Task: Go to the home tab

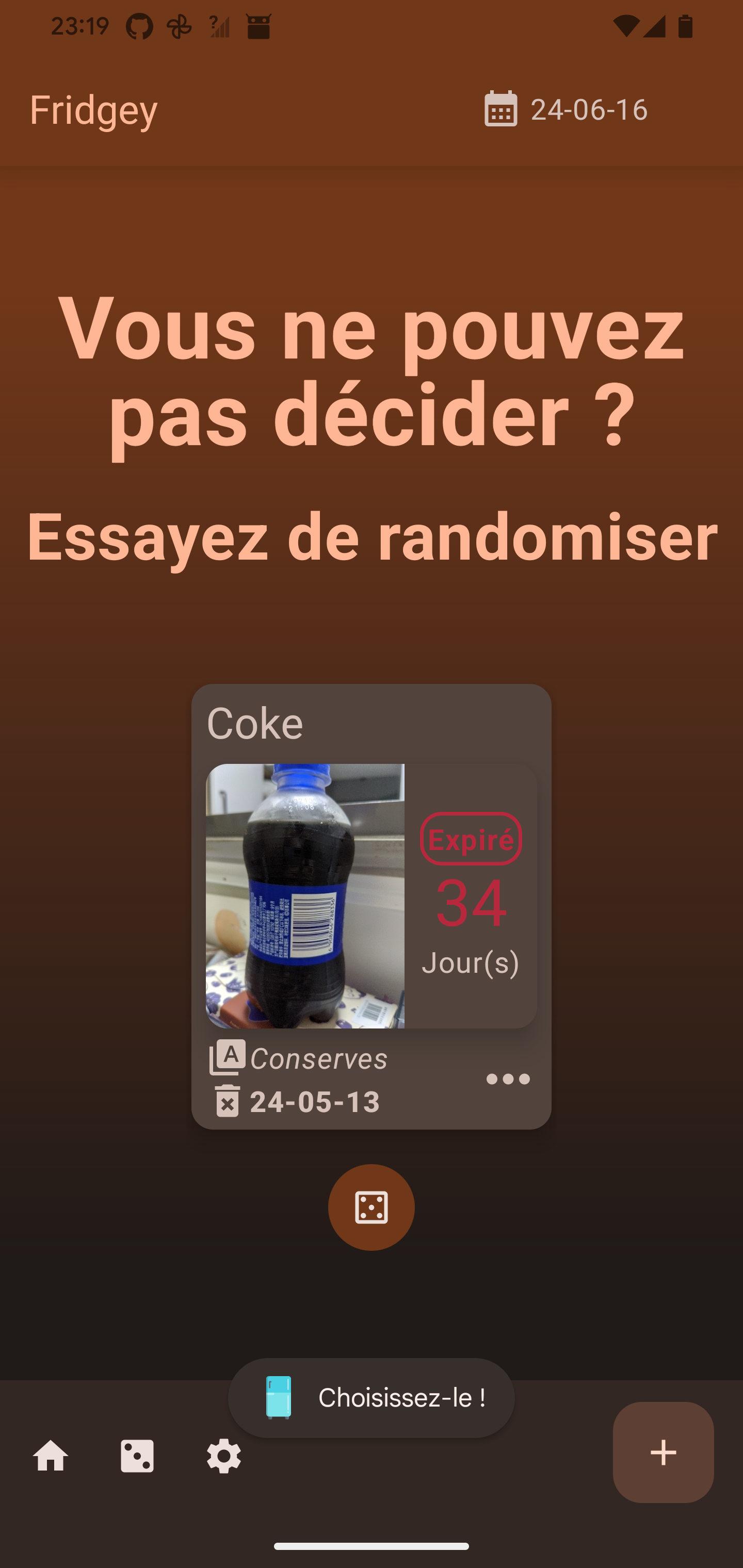Action: 51,1456
